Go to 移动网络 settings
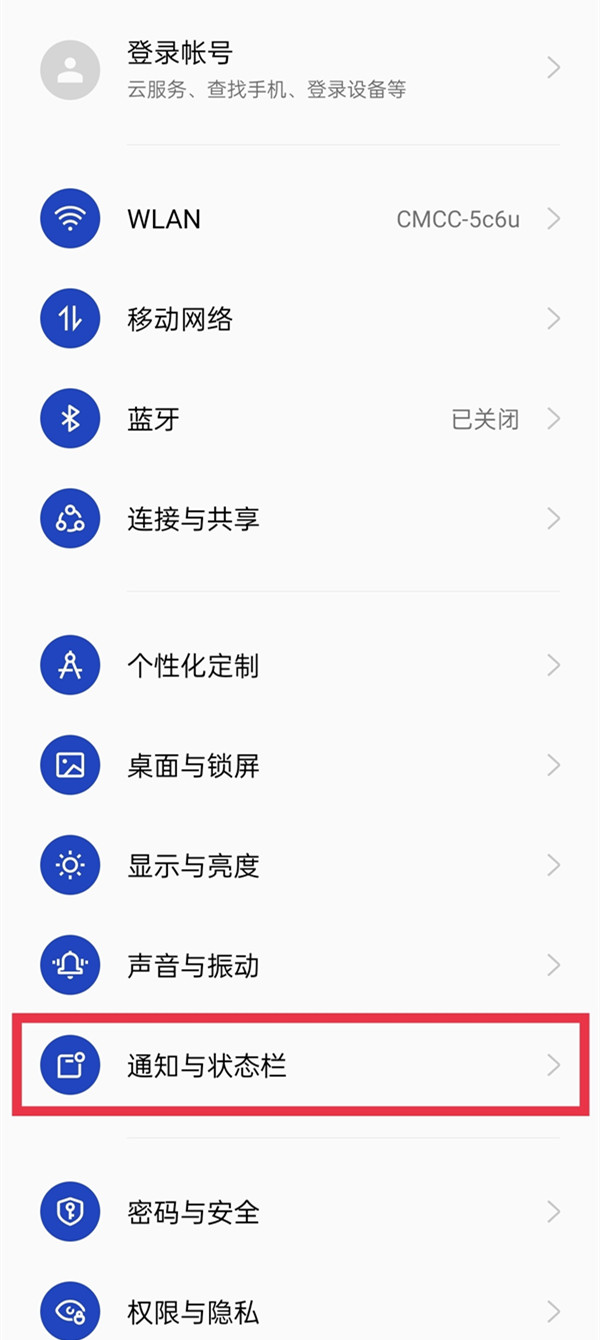The height and width of the screenshot is (1340, 600). pyautogui.click(x=300, y=319)
